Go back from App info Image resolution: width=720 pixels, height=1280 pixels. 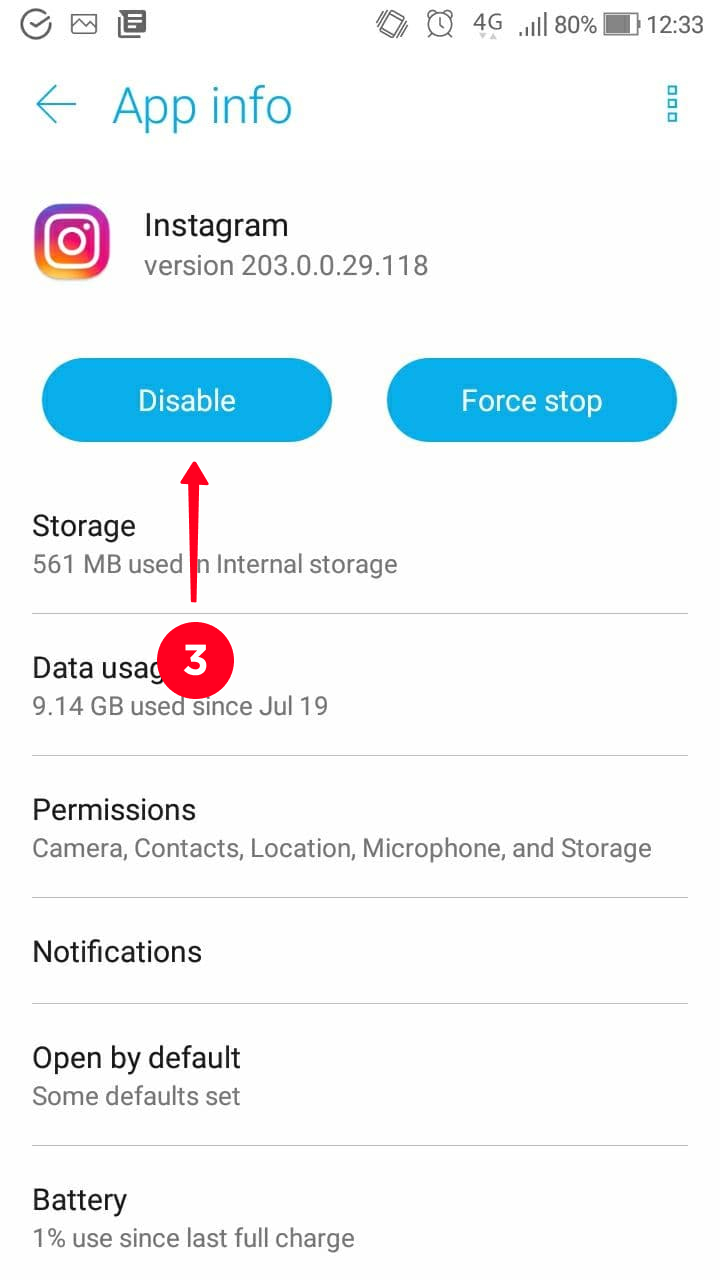56,105
